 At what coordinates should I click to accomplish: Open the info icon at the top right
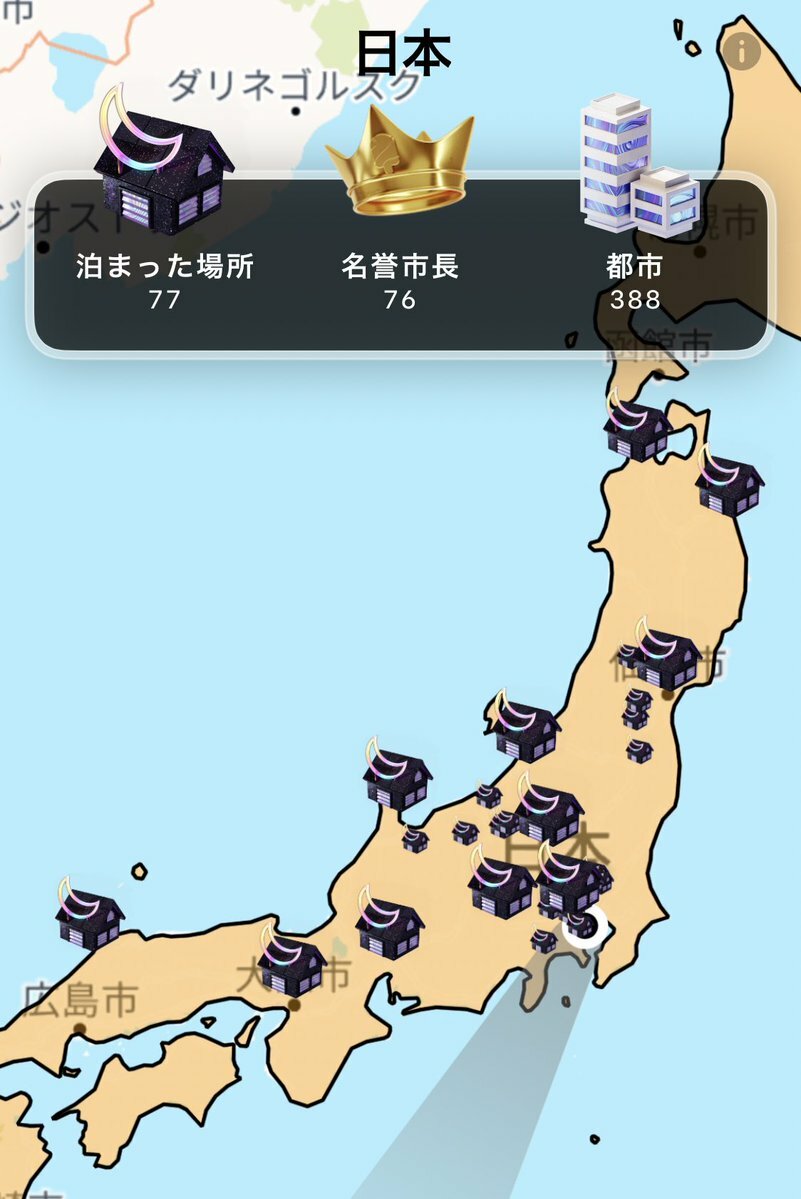(741, 51)
